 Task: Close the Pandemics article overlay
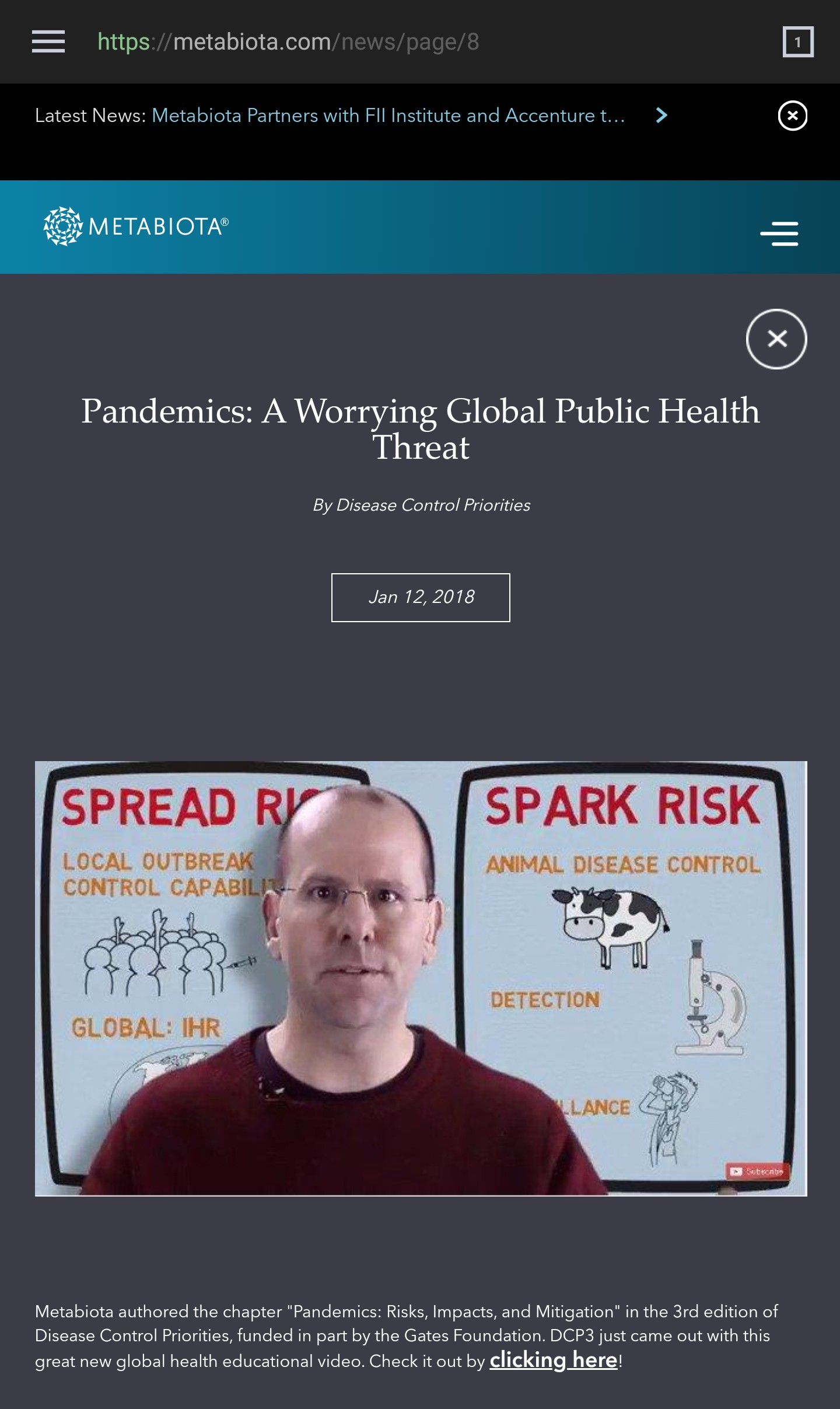(776, 339)
